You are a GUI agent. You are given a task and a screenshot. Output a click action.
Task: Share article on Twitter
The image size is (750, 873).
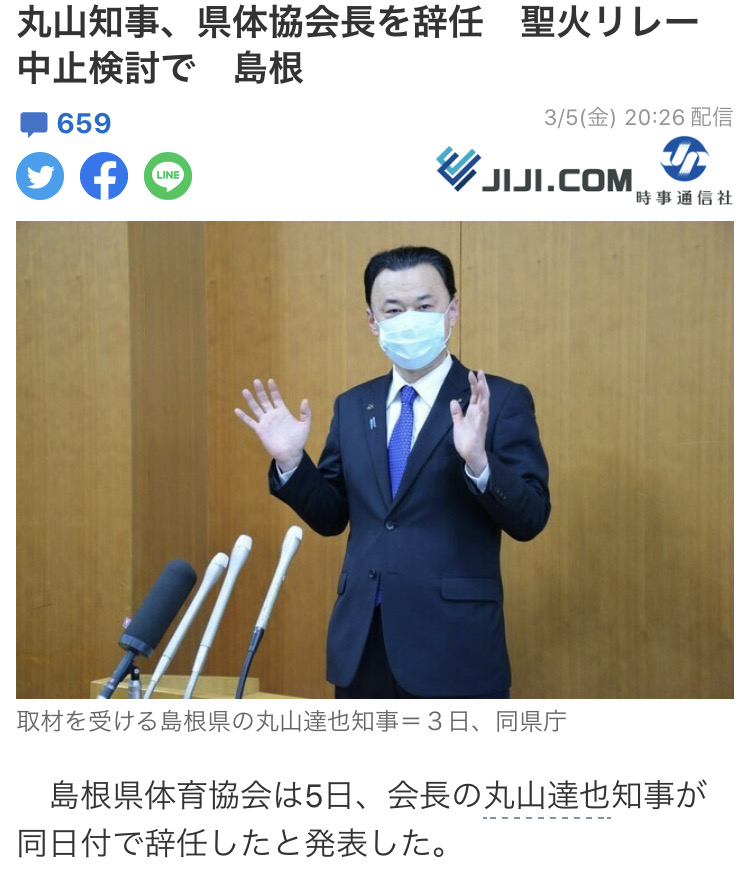(40, 177)
